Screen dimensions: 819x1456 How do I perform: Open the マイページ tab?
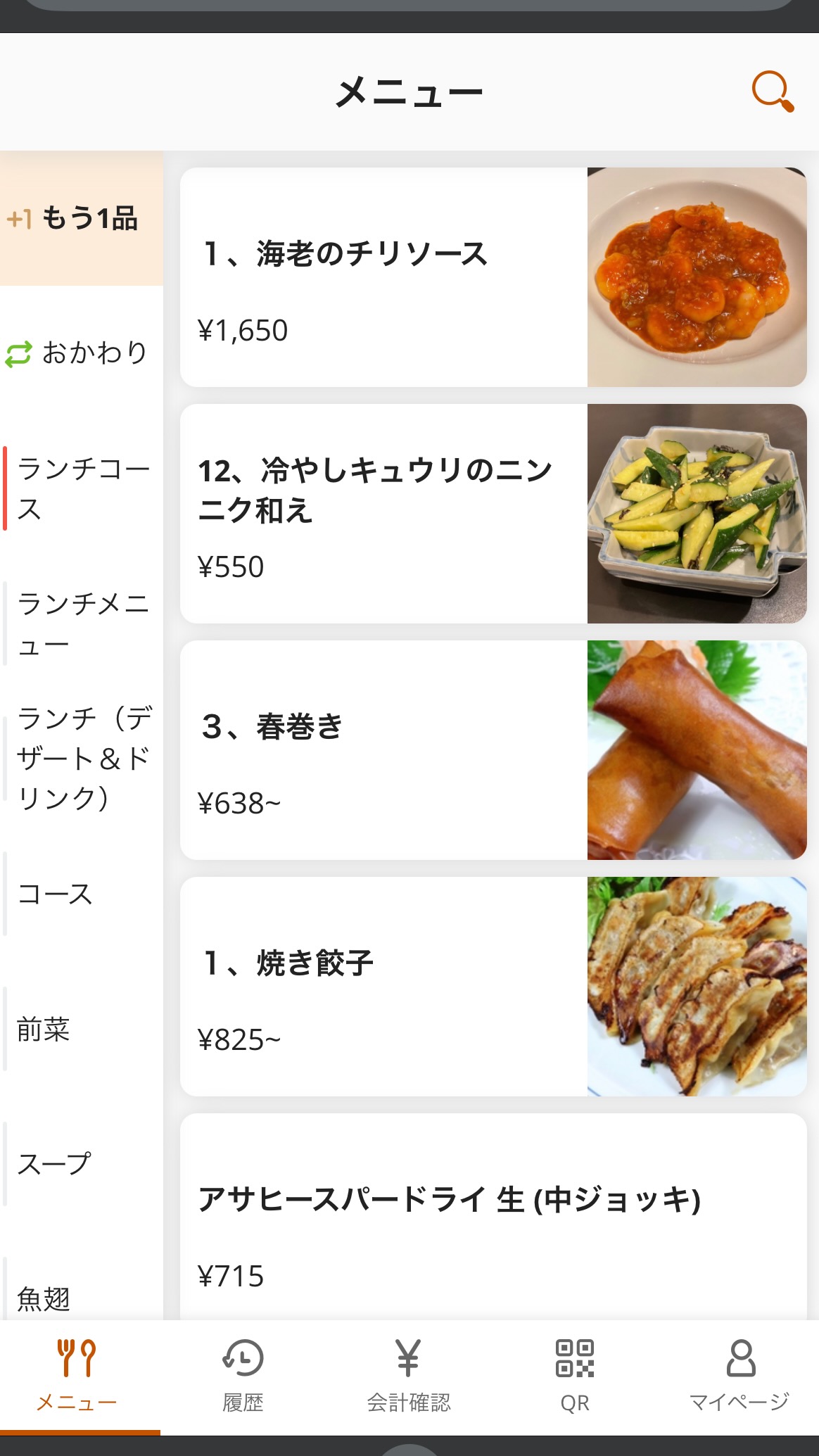pyautogui.click(x=739, y=1376)
